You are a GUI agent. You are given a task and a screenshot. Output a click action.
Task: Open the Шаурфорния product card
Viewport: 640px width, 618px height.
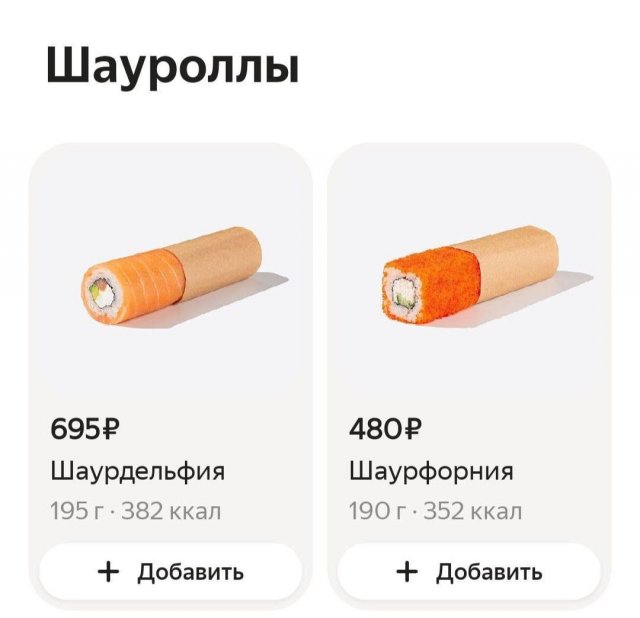469,282
